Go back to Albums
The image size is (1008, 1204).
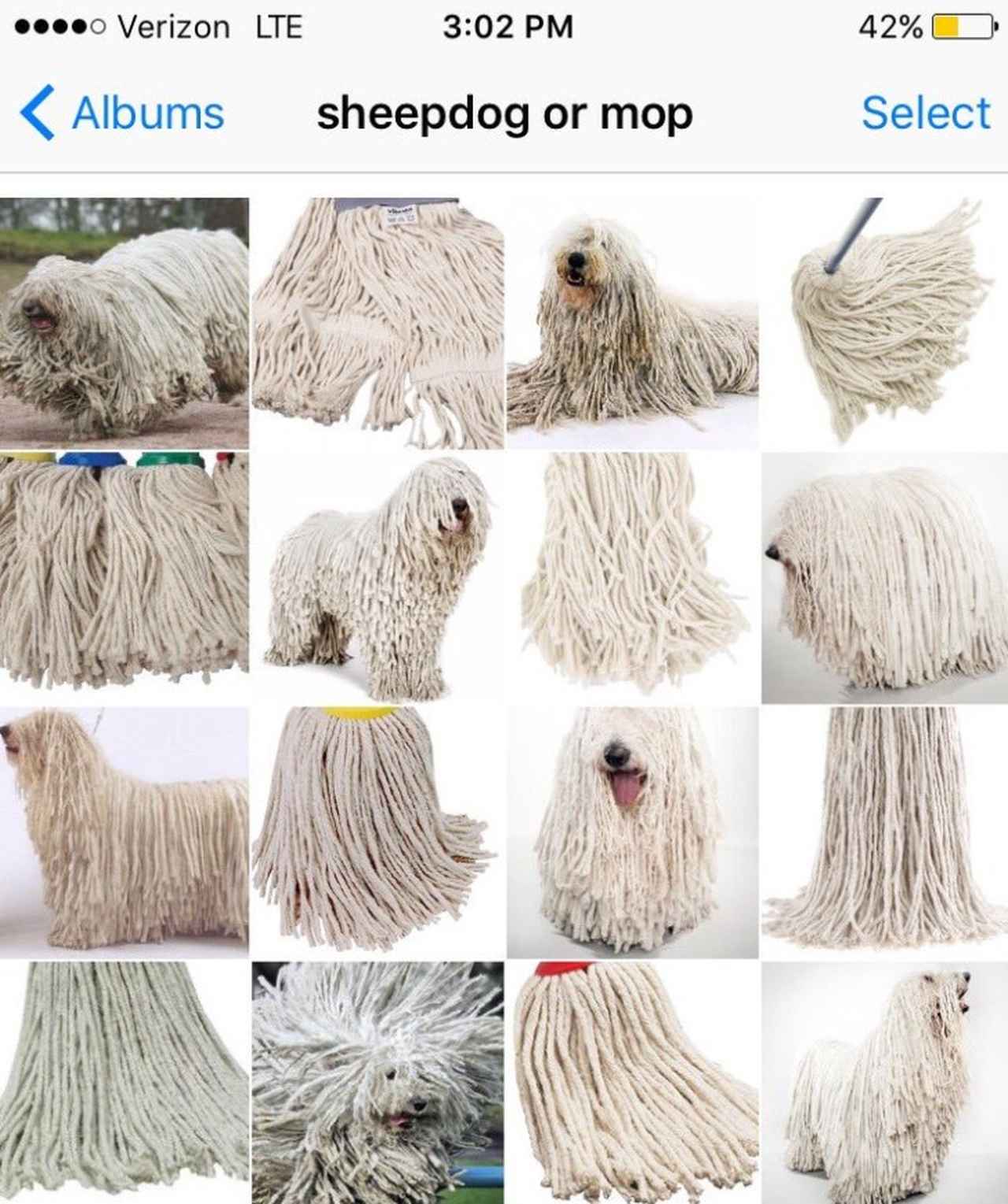click(x=122, y=113)
